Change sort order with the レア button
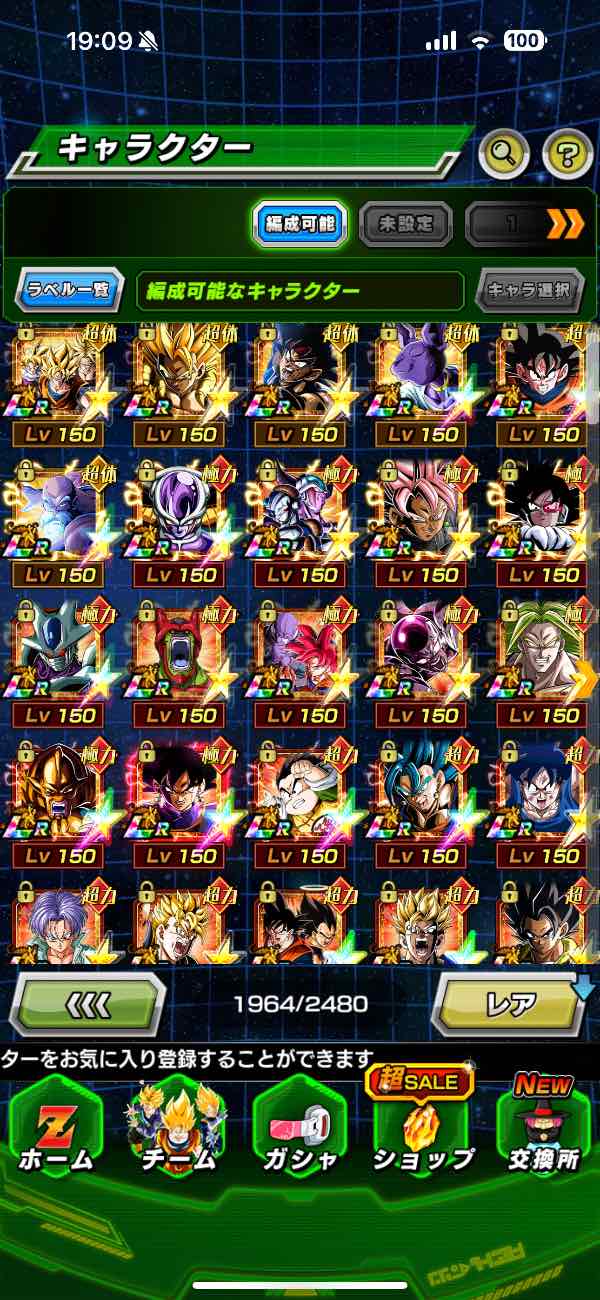This screenshot has height=1300, width=600. (510, 1003)
